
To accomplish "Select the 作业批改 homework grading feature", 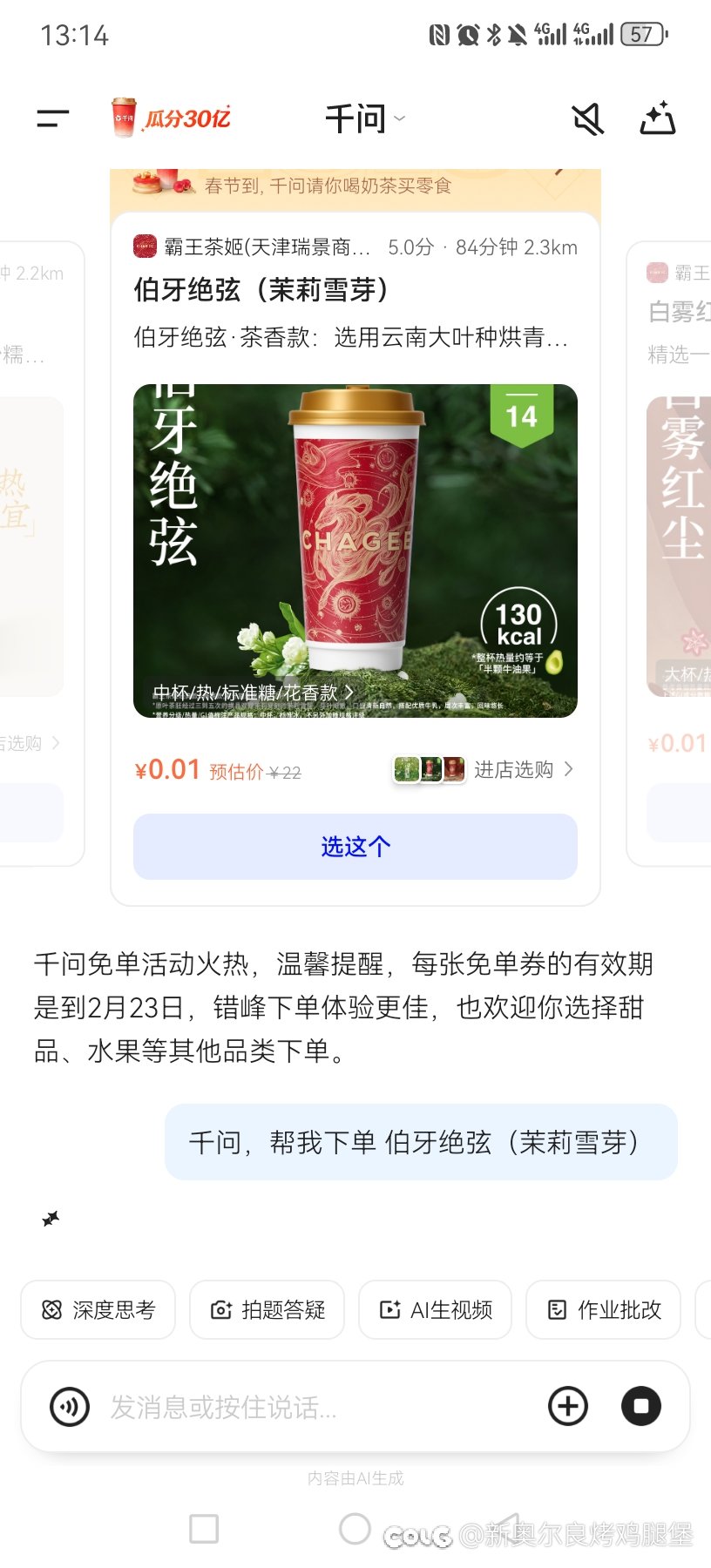I will 602,1309.
